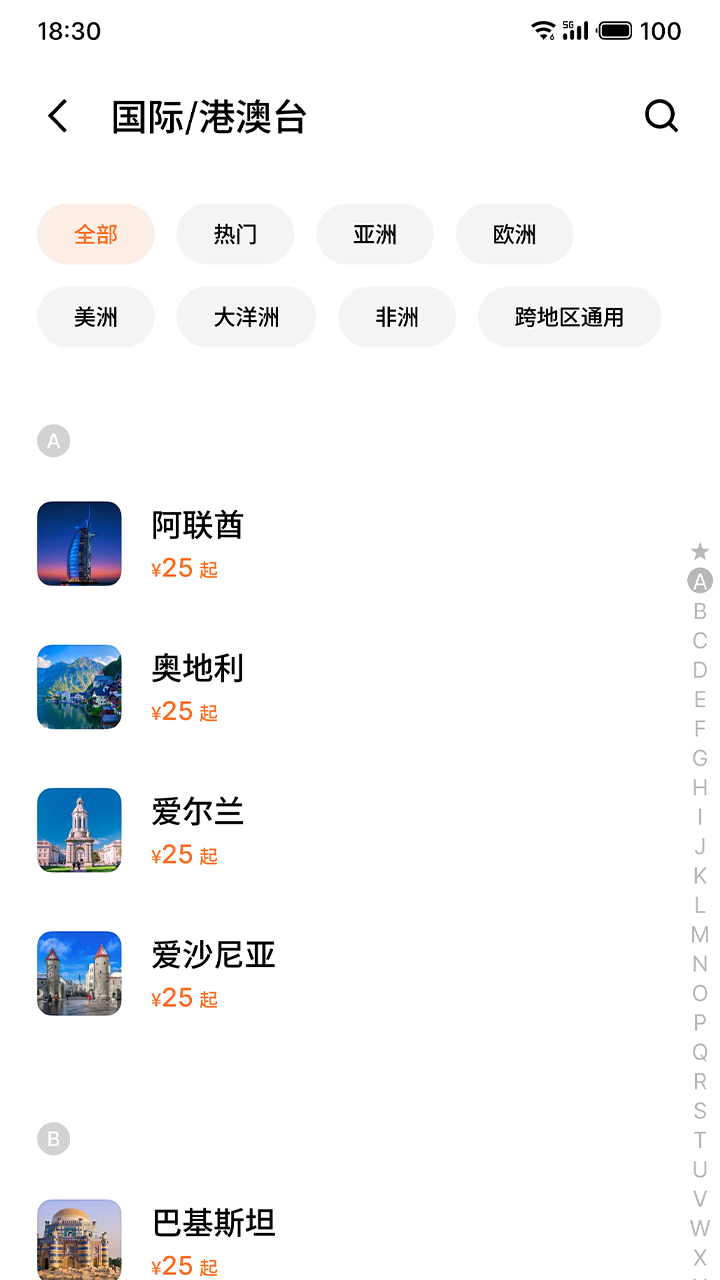Open the 阿联酋 entry

197,543
